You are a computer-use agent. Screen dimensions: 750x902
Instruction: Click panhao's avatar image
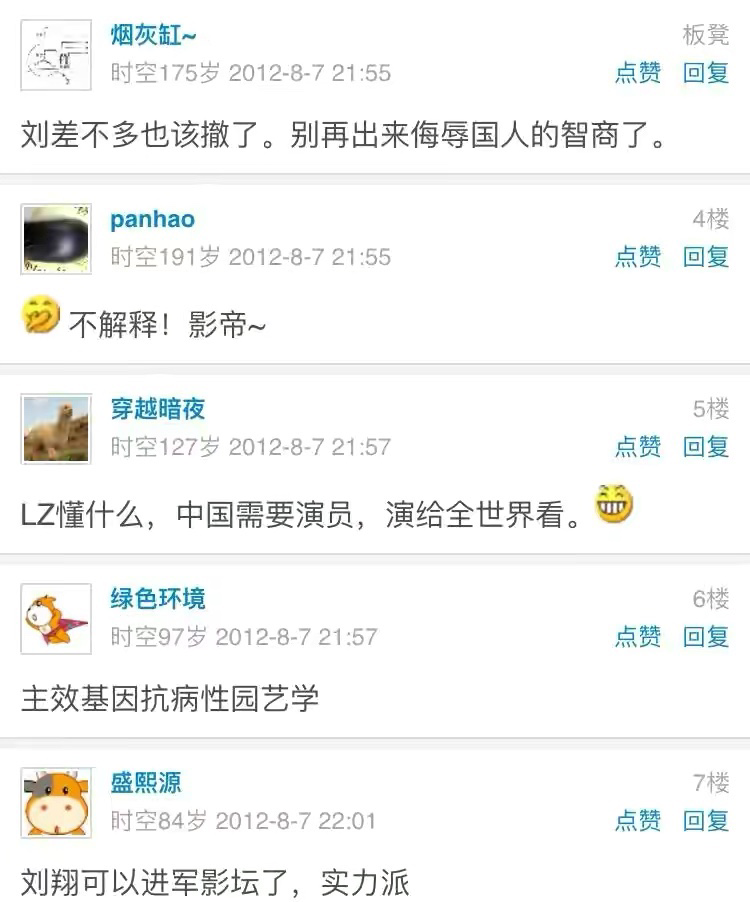(55, 240)
